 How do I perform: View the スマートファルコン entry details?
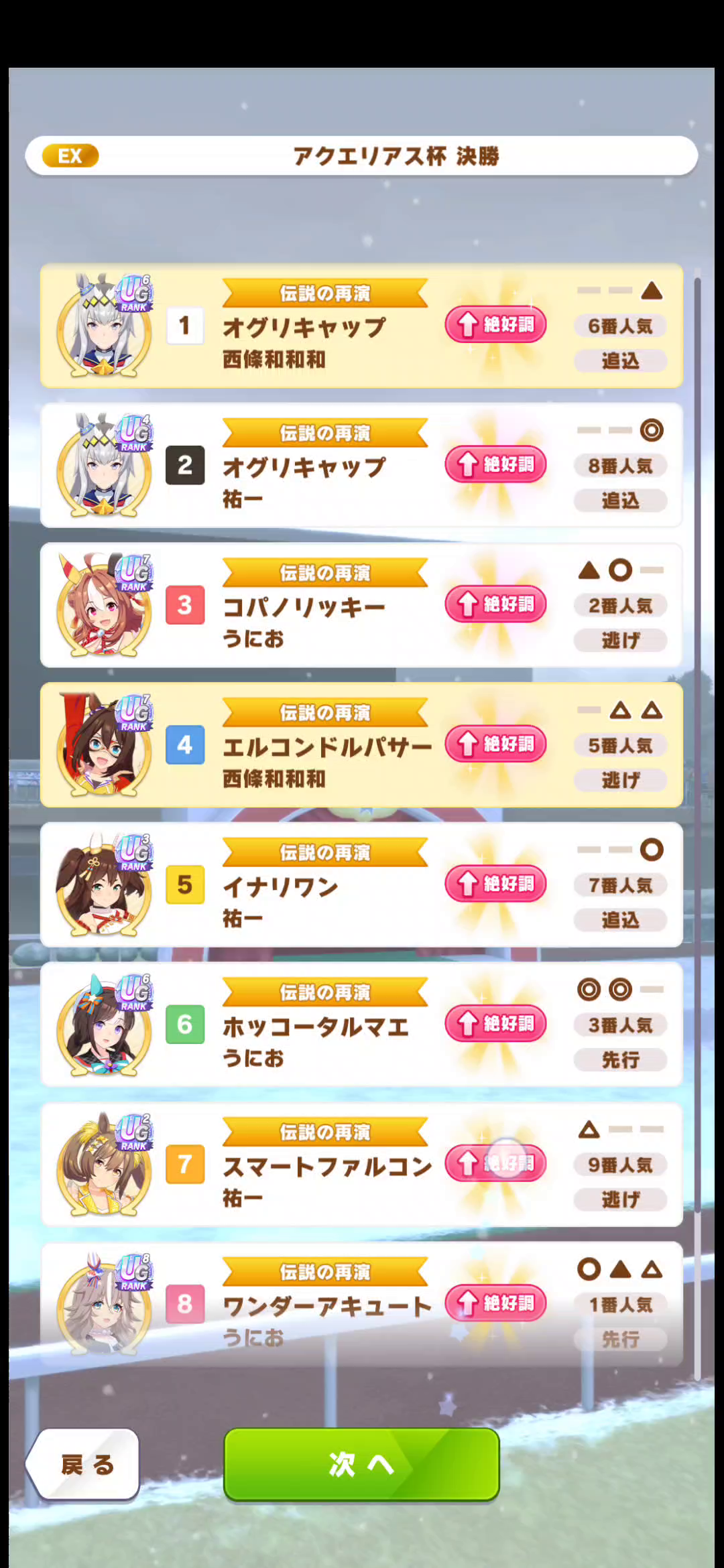361,1165
